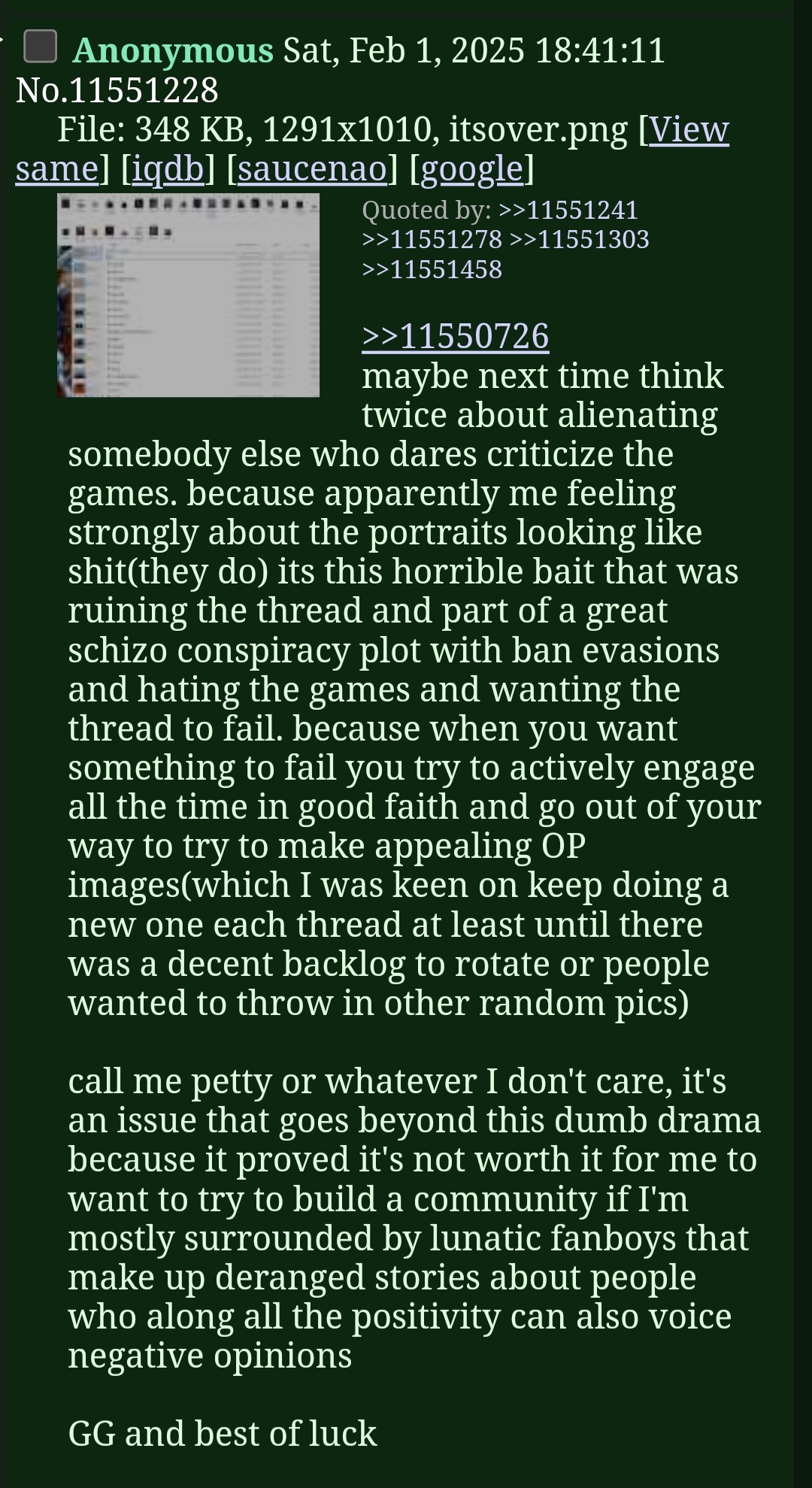
Task: Go to quoted post >>11550726
Action: (x=456, y=336)
